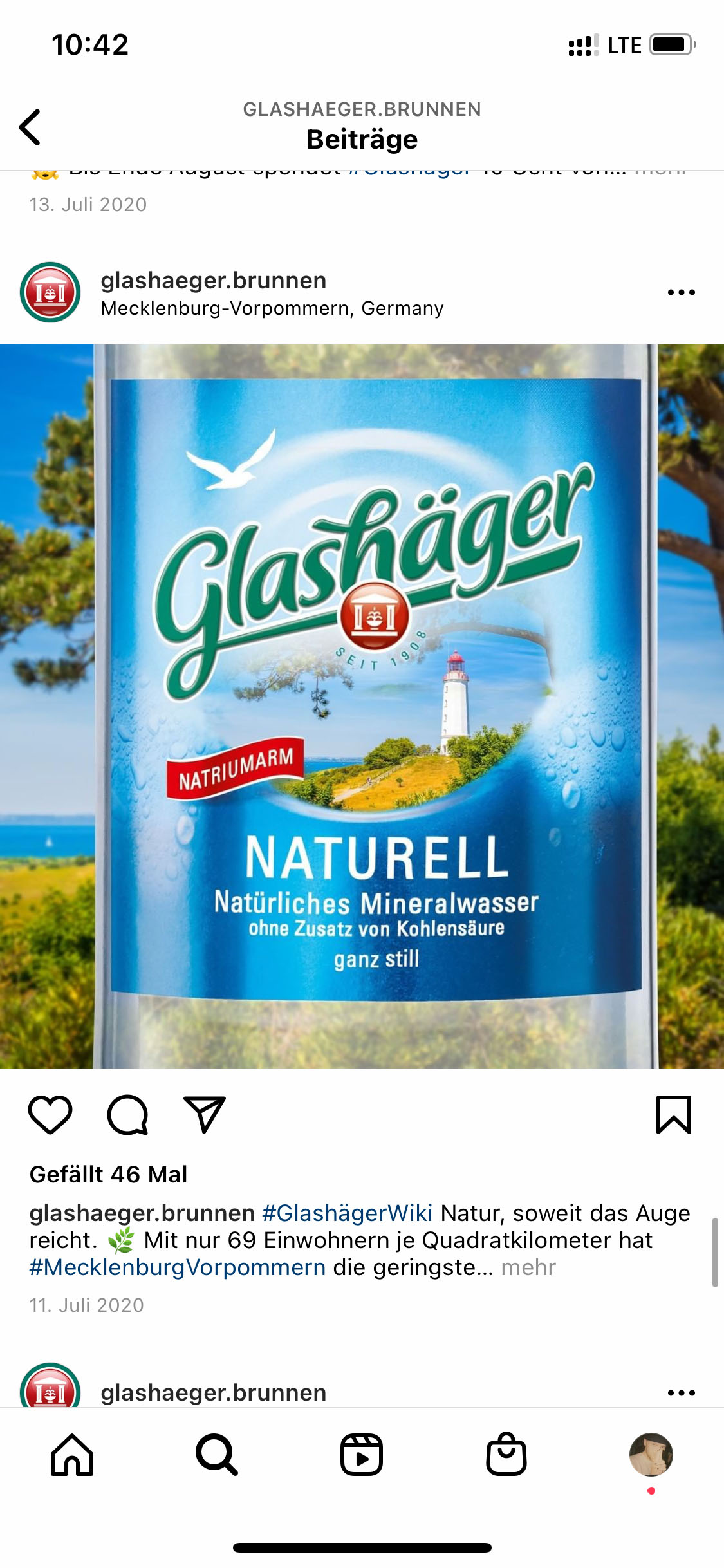Open the Reels tab
This screenshot has width=724, height=1568.
coord(362,1455)
